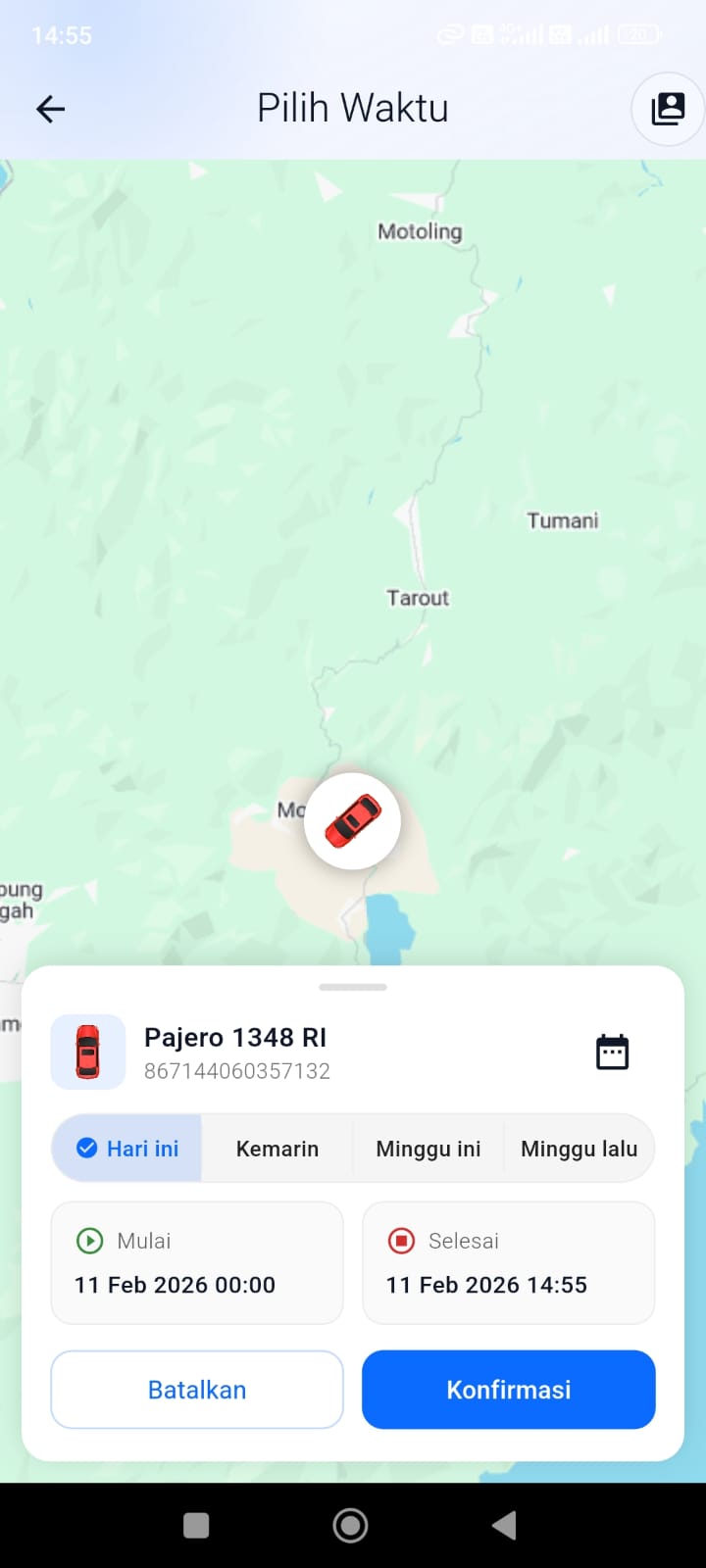
Task: Go to the system home screen
Action: [x=351, y=1525]
